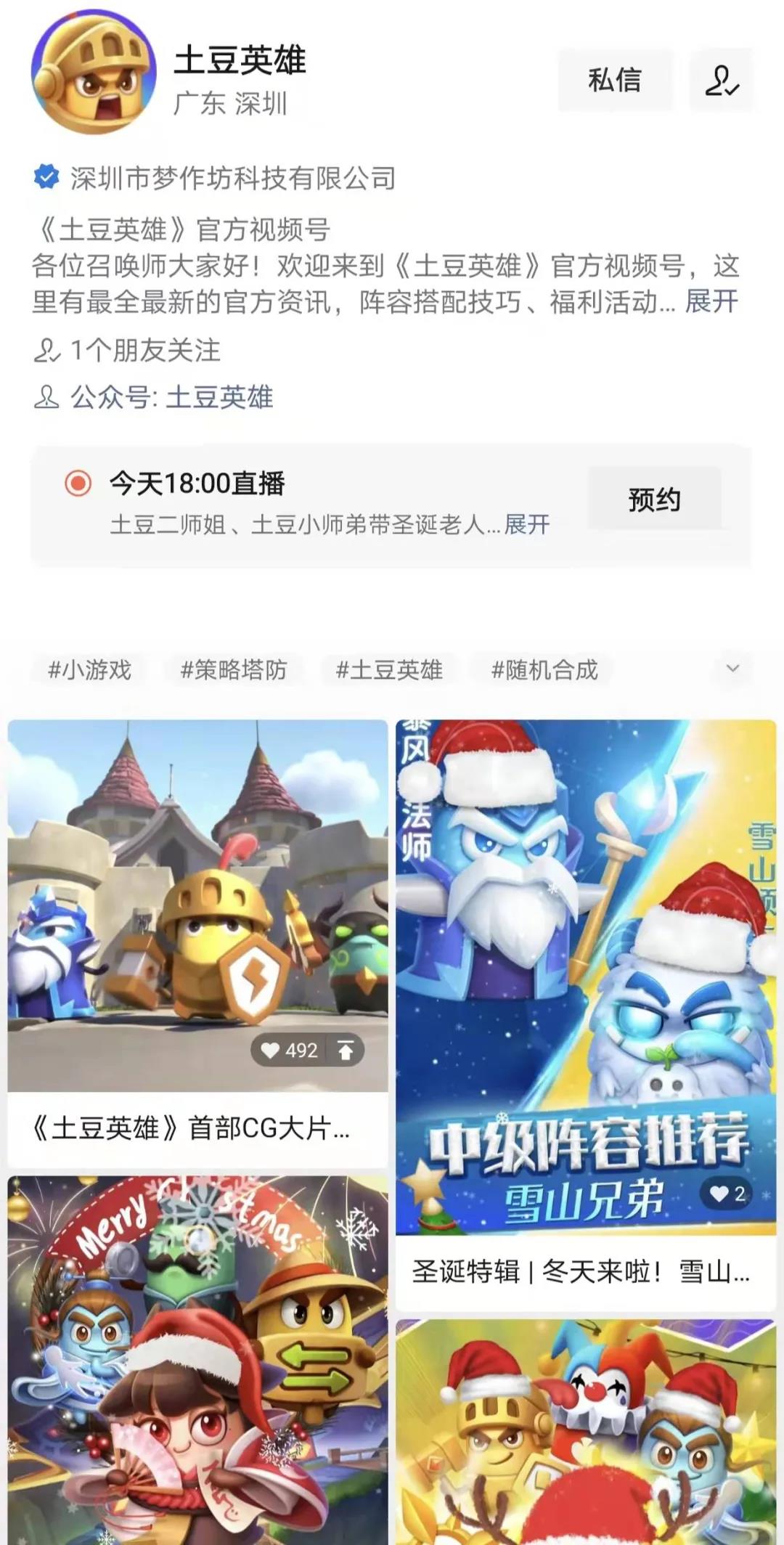Expand the livestream description
Screen dimensions: 784x1545
pos(527,524)
